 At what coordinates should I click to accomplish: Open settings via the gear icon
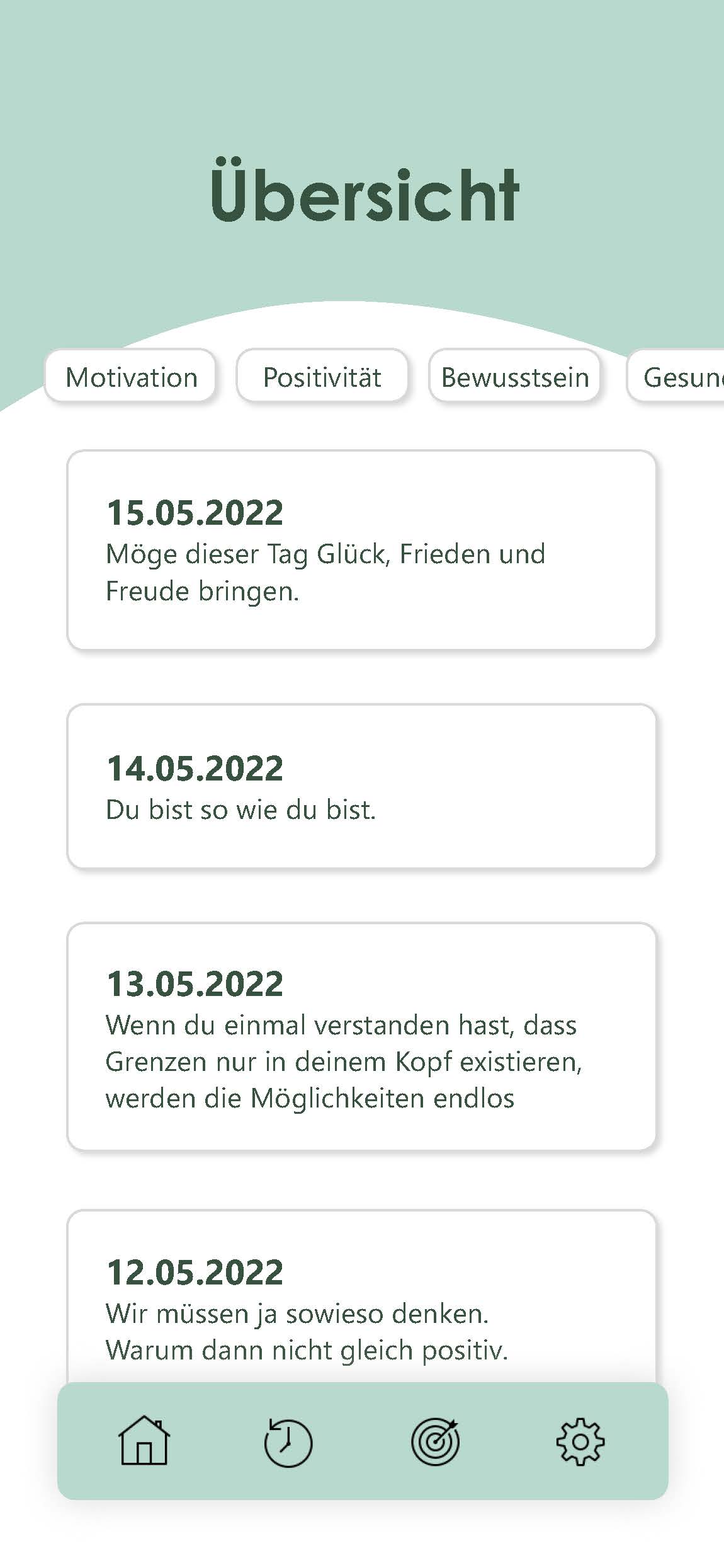(580, 1441)
